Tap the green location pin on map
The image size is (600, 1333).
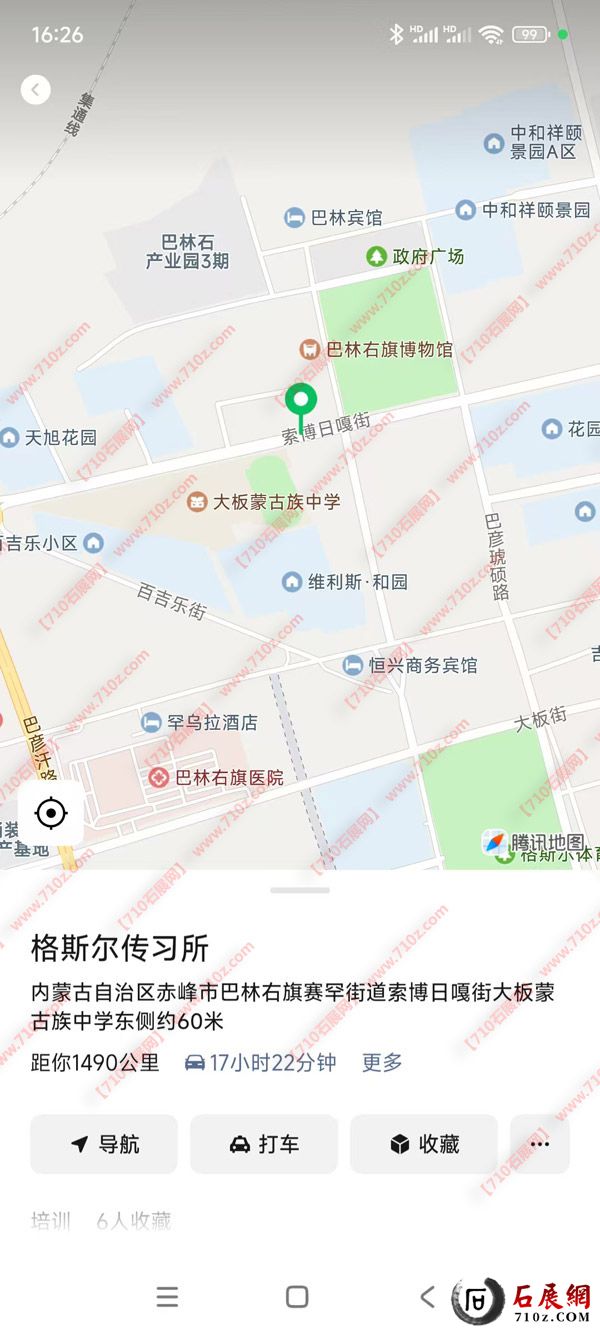coord(300,402)
